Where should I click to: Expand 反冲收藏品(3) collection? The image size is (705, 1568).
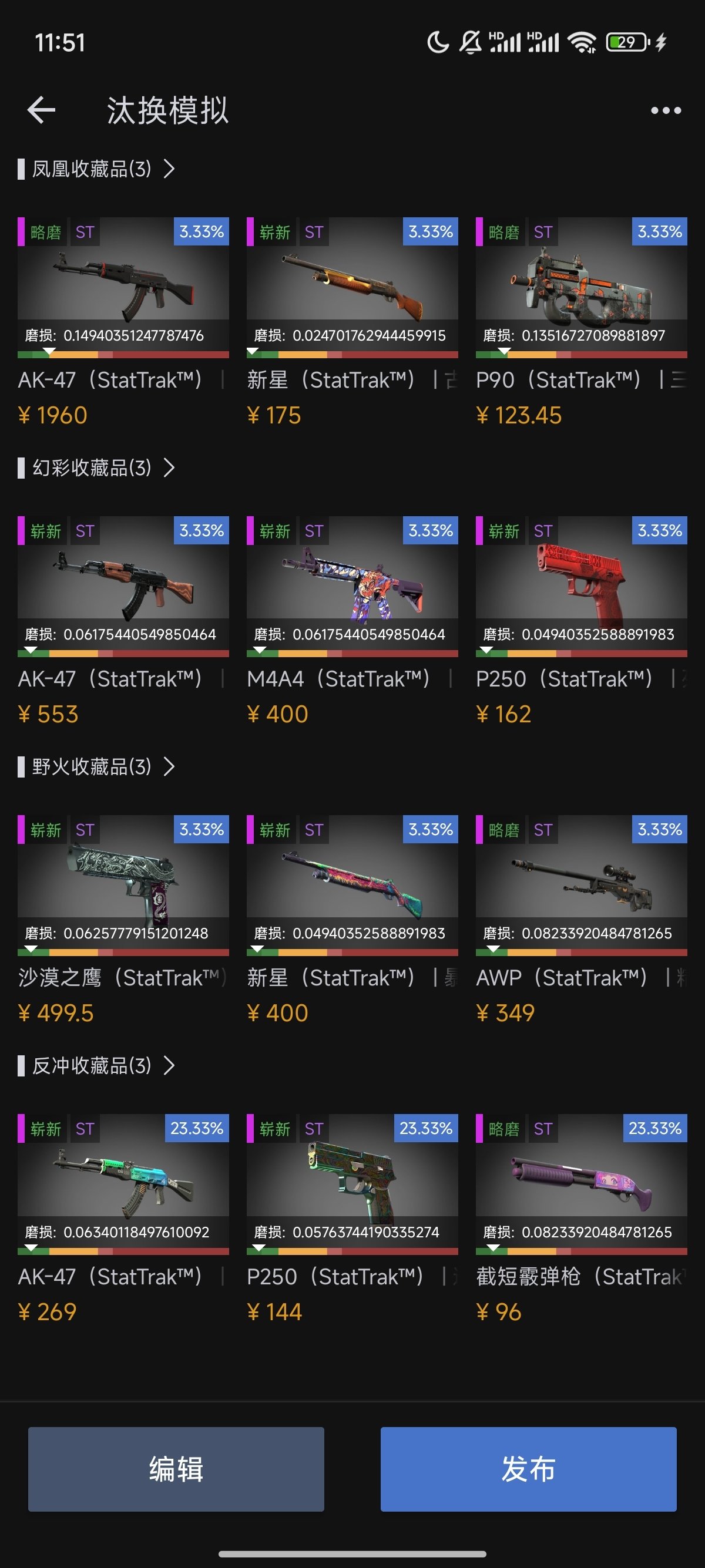98,1065
